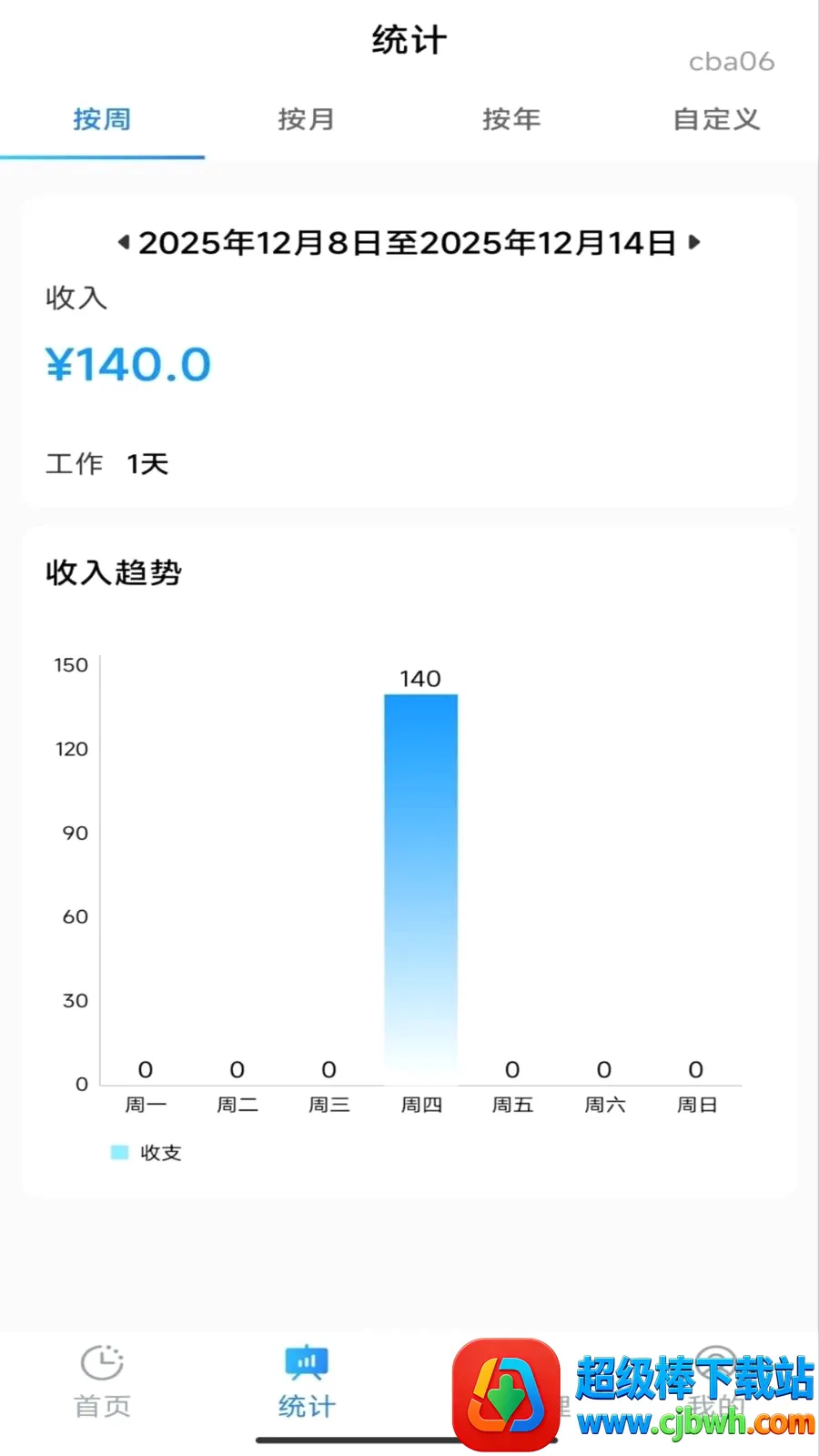Switch to the 按月 tab
Image resolution: width=819 pixels, height=1456 pixels.
coord(307,119)
